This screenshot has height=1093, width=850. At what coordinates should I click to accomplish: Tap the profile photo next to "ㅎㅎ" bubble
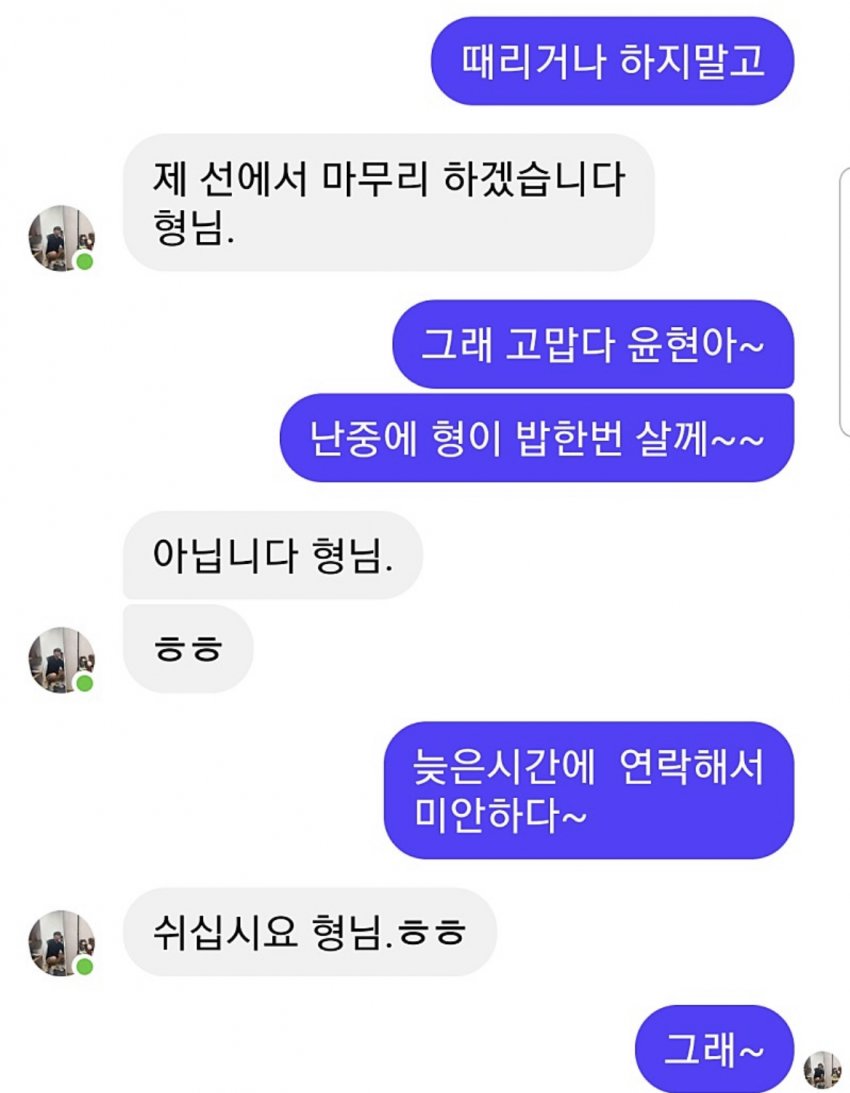point(61,660)
